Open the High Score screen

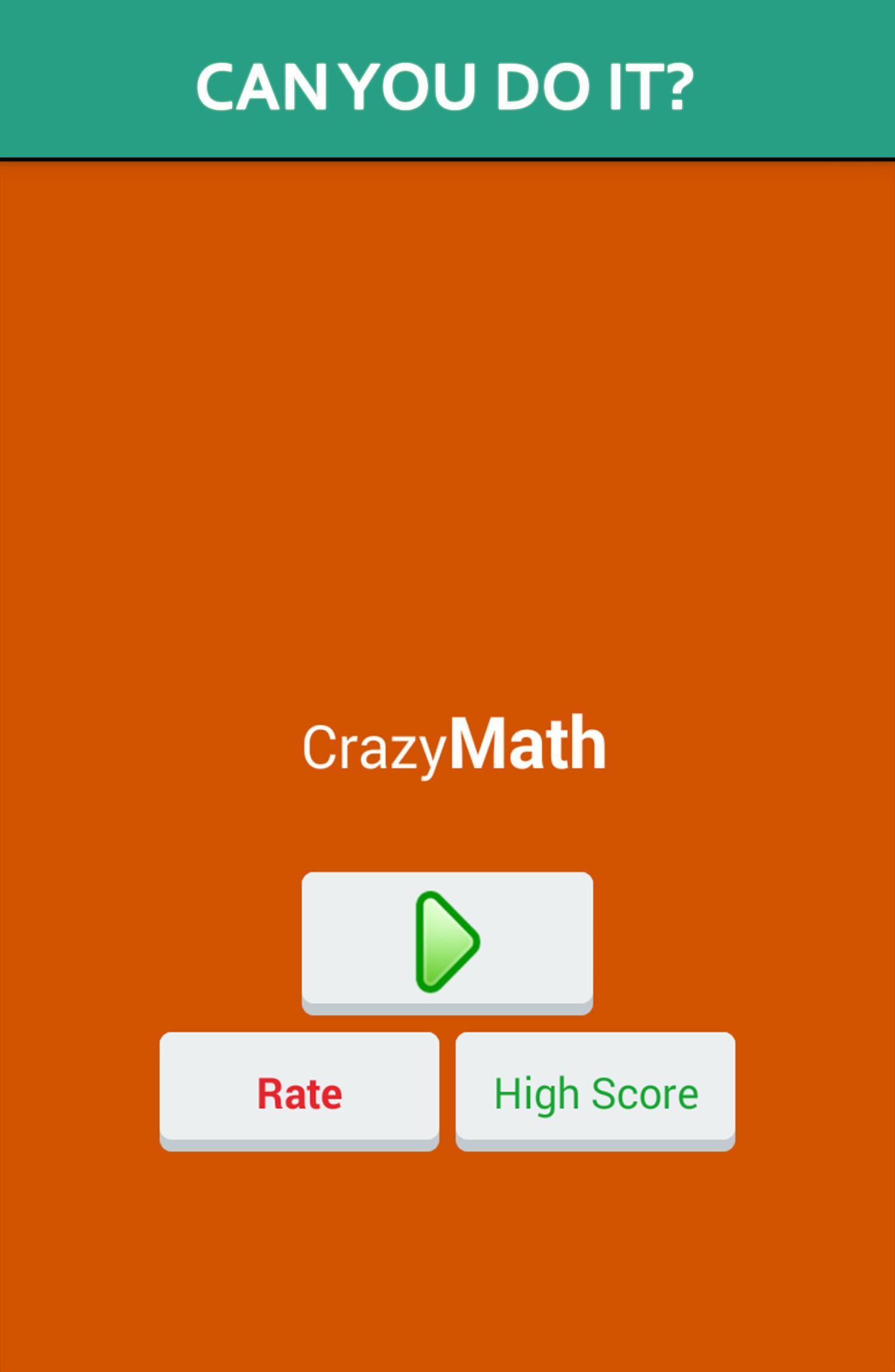pyautogui.click(x=595, y=1093)
